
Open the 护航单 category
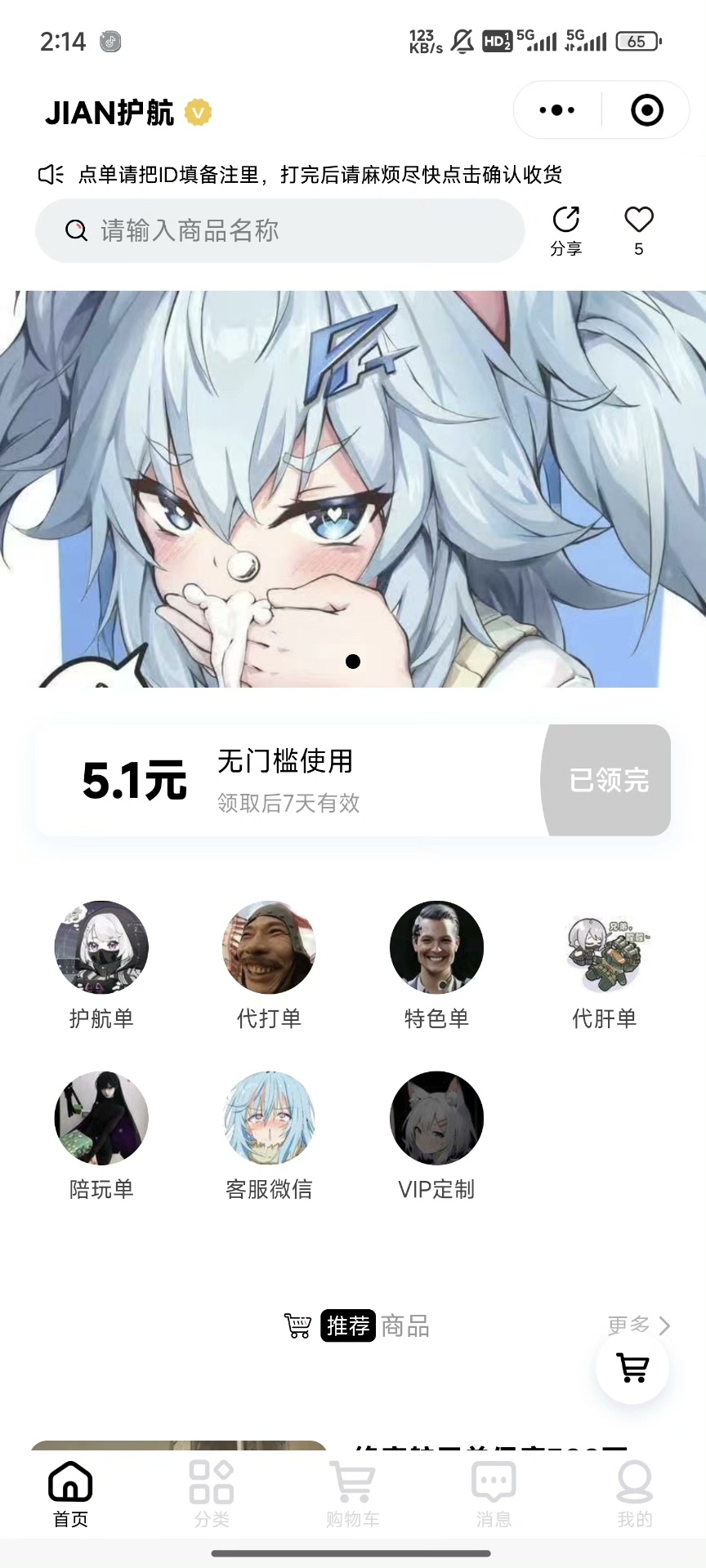coord(101,964)
